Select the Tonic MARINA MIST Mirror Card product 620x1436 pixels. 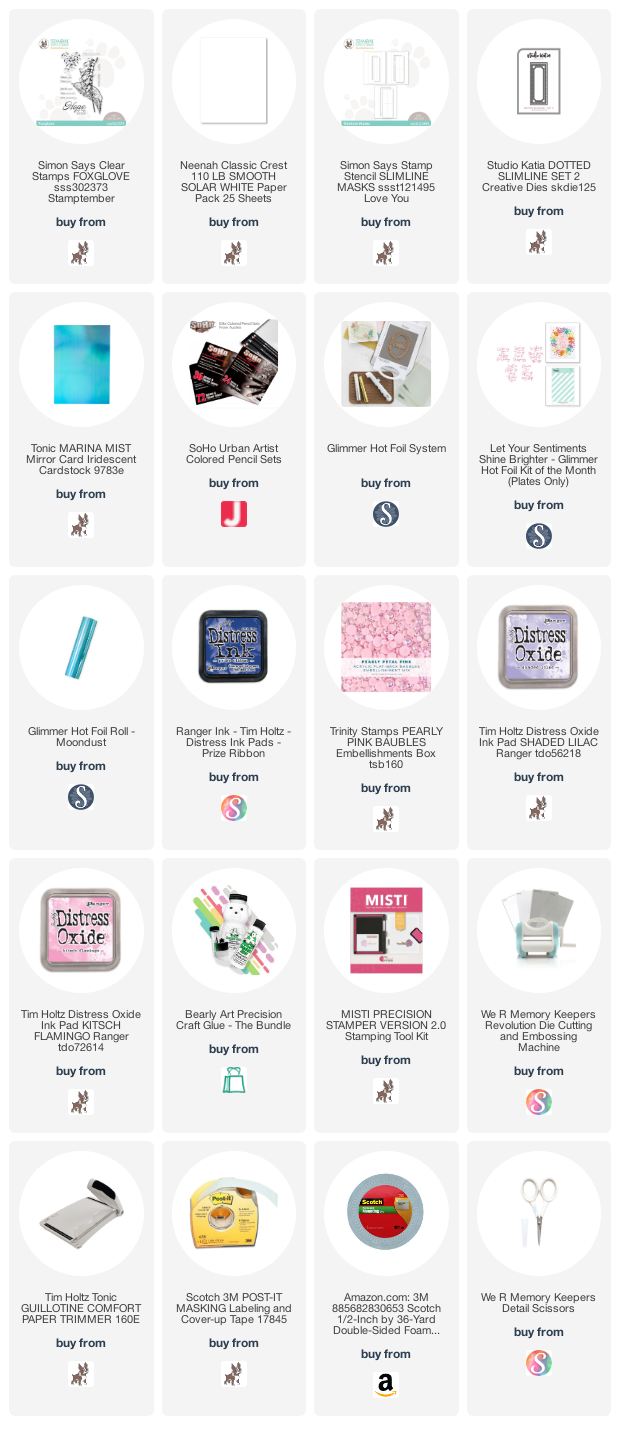[81, 365]
